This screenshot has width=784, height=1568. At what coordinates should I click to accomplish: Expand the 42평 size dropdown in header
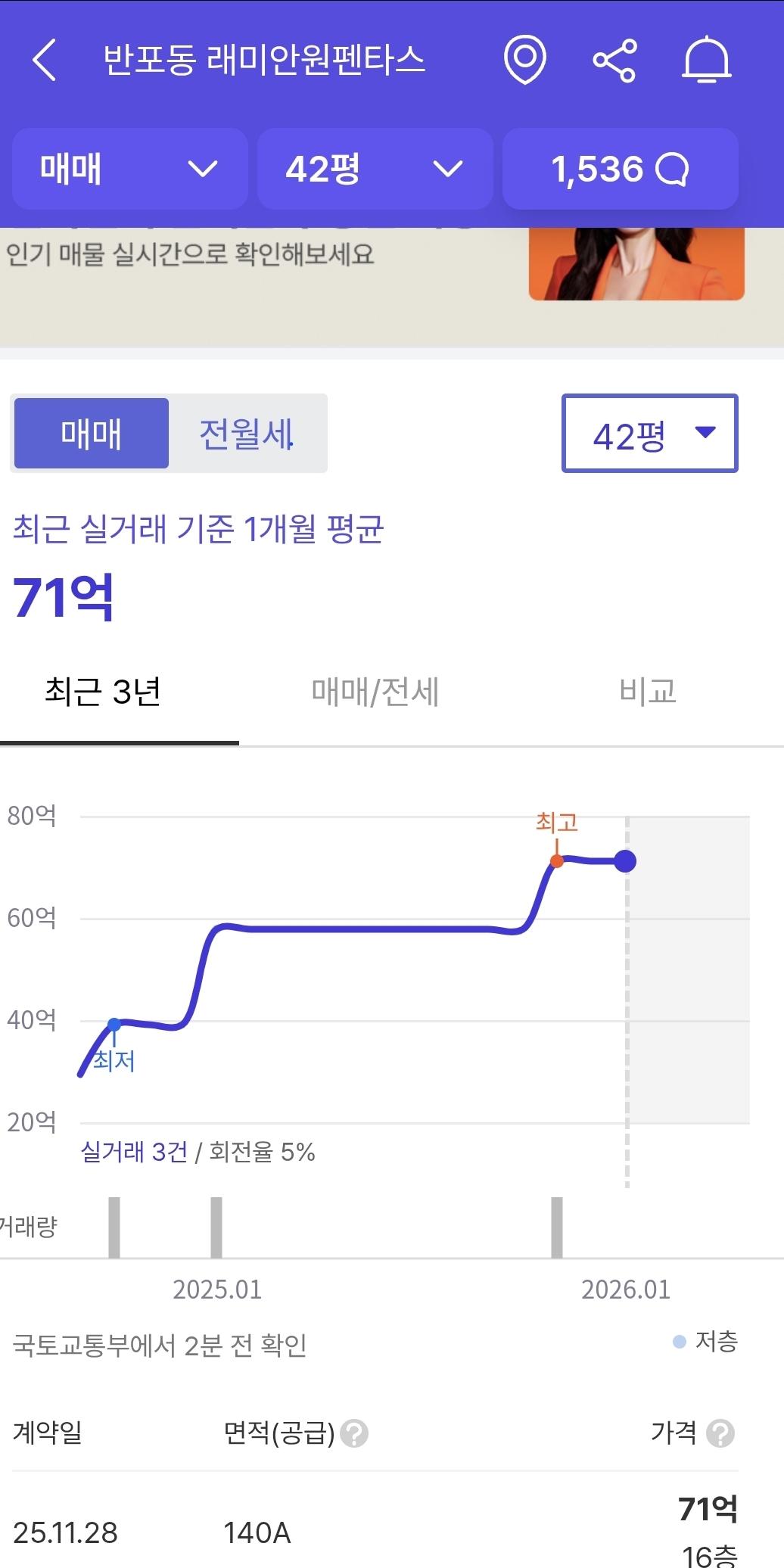point(375,169)
